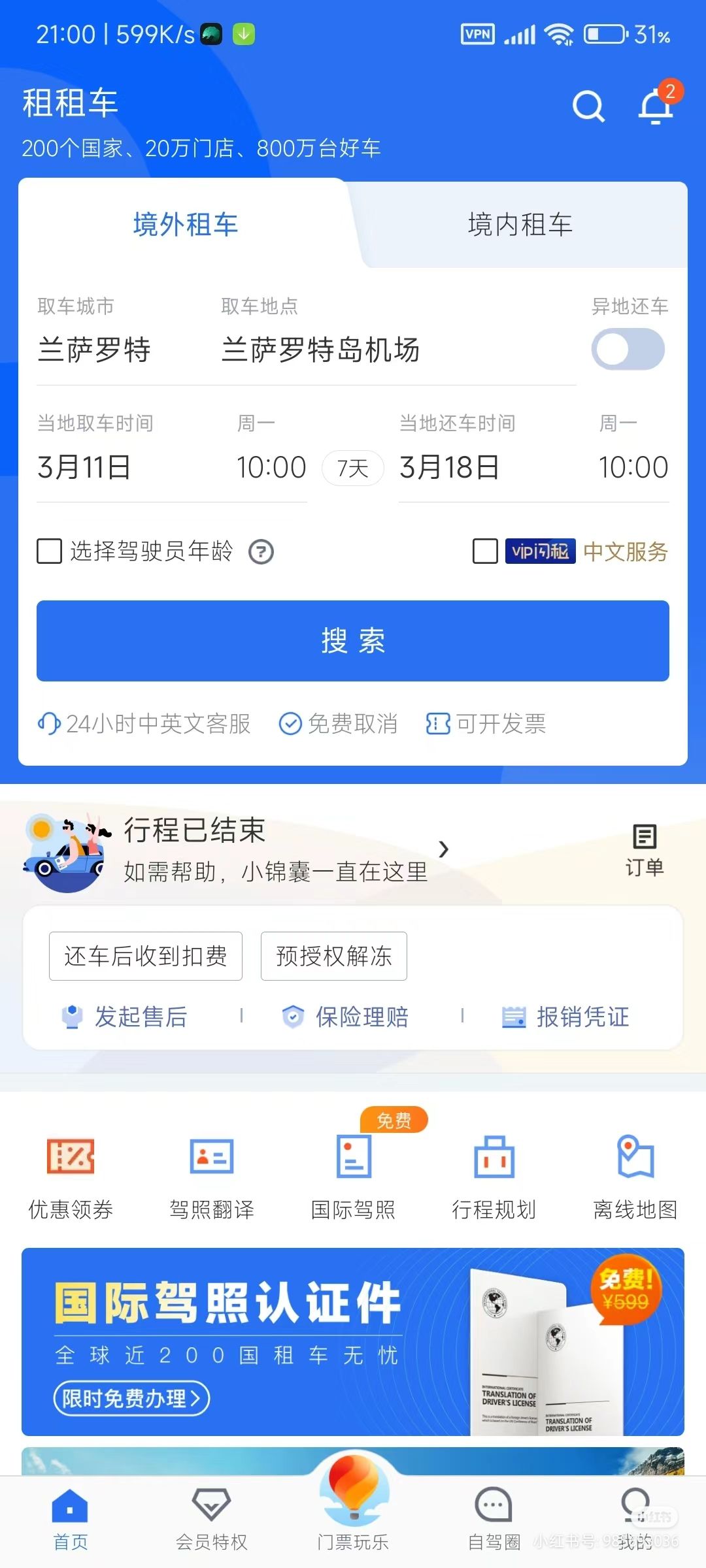The image size is (706, 1568).
Task: Open the 国际驾照认证件 banner
Action: tap(353, 1341)
